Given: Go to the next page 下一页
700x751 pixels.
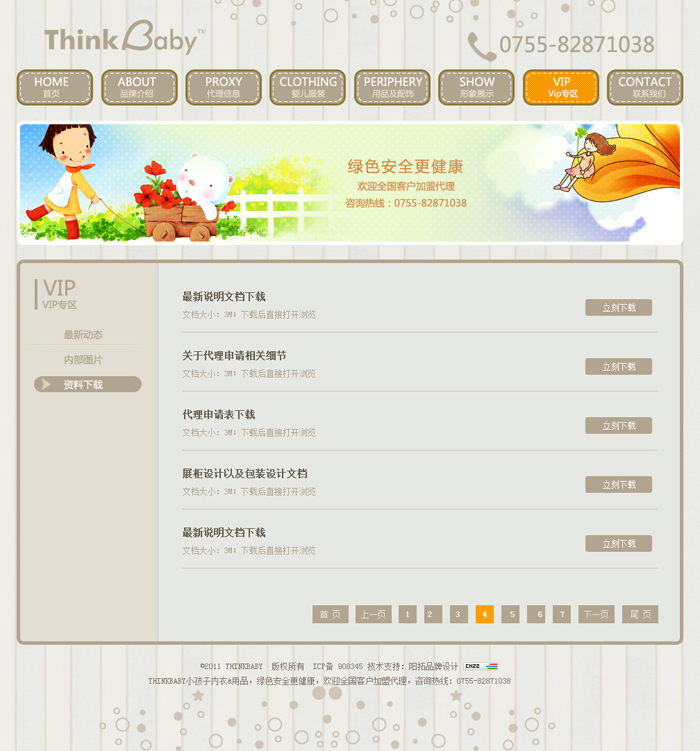Looking at the screenshot, I should [595, 614].
